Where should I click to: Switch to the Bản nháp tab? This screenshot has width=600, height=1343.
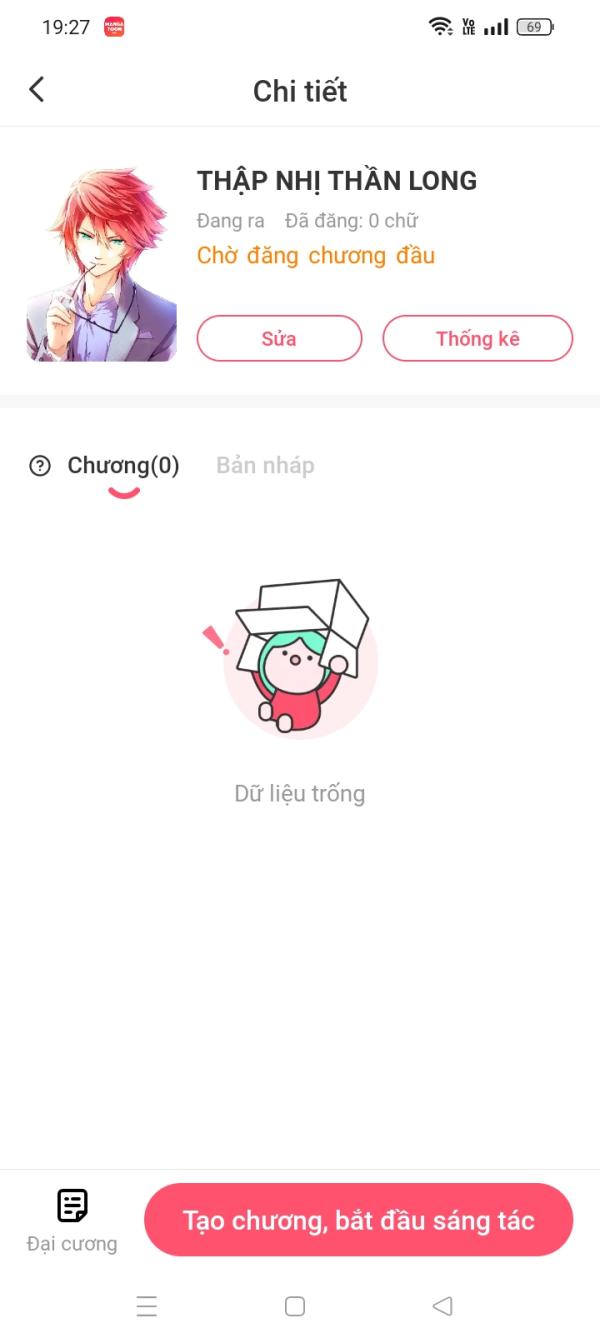click(265, 465)
